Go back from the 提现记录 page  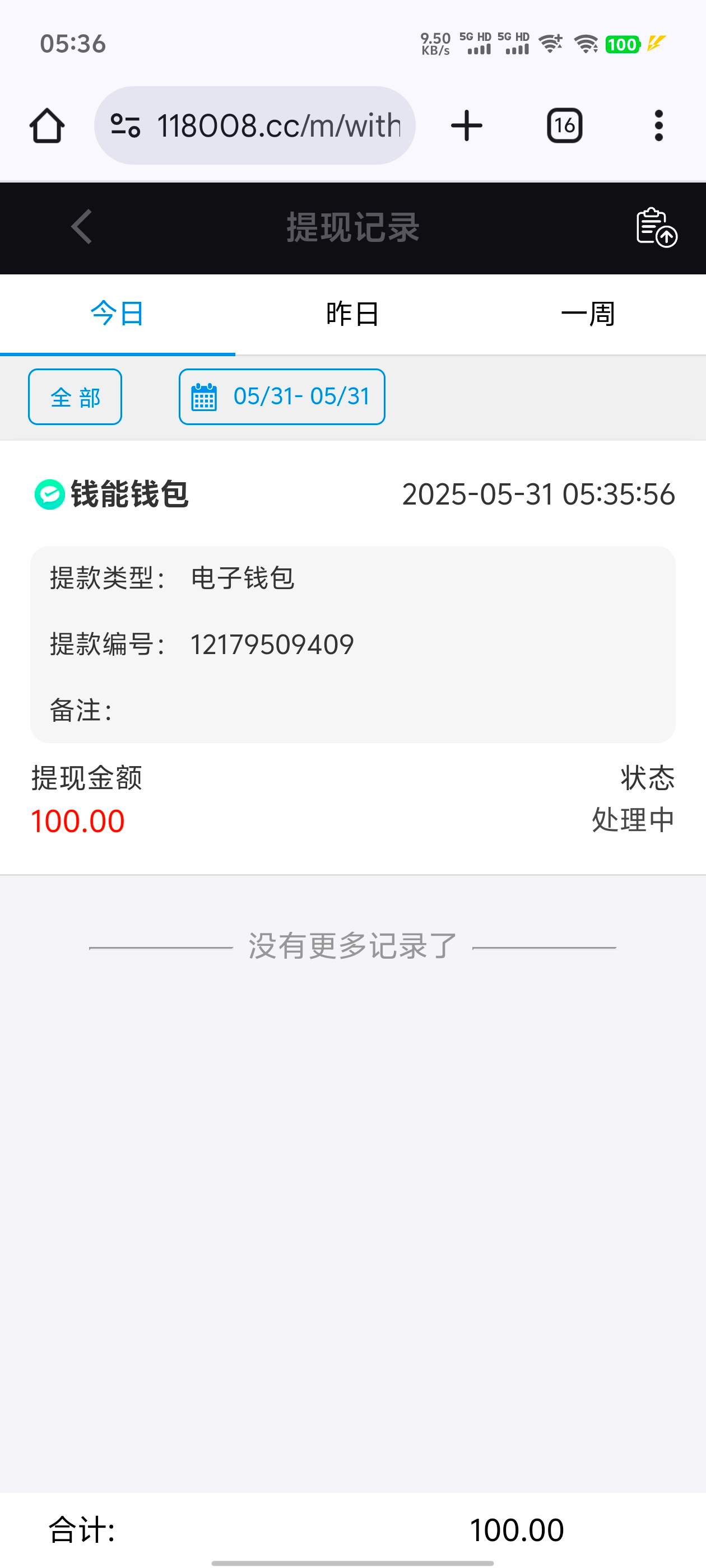point(82,227)
